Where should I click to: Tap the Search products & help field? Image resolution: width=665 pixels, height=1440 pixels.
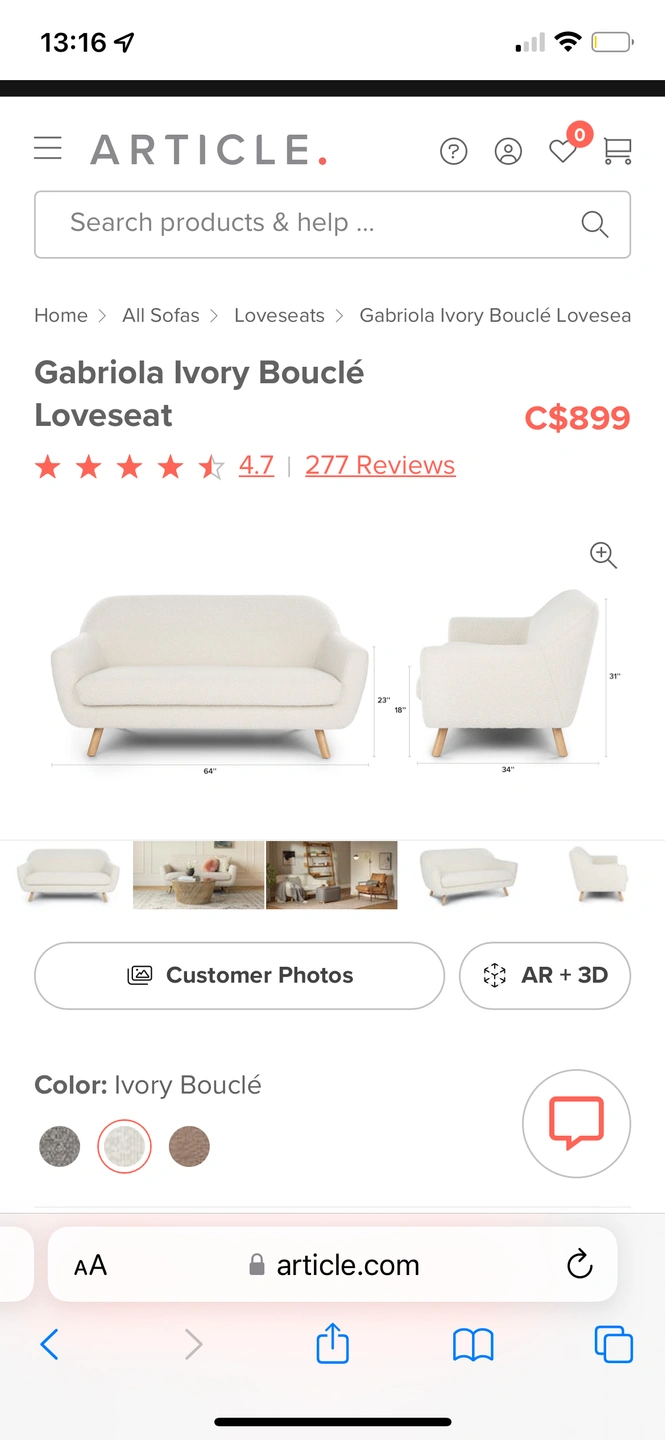coord(332,224)
